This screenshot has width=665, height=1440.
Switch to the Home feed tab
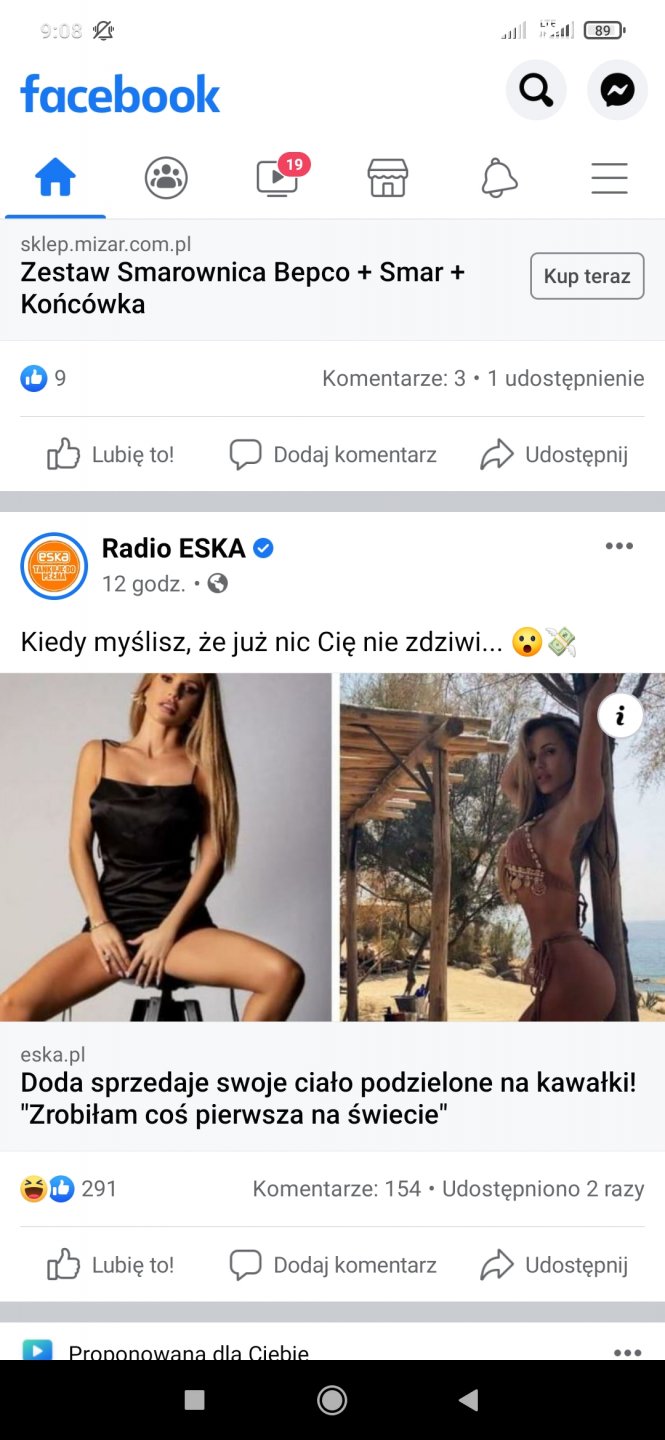(55, 178)
